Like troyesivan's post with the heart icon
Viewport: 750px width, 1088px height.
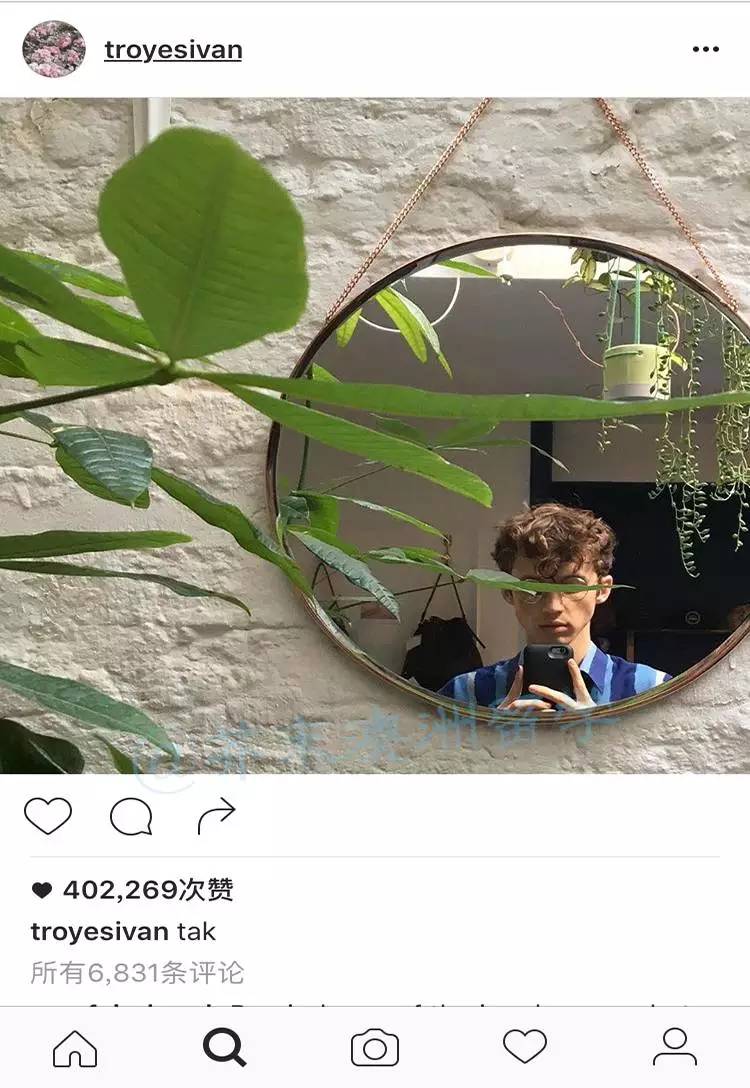pyautogui.click(x=48, y=817)
